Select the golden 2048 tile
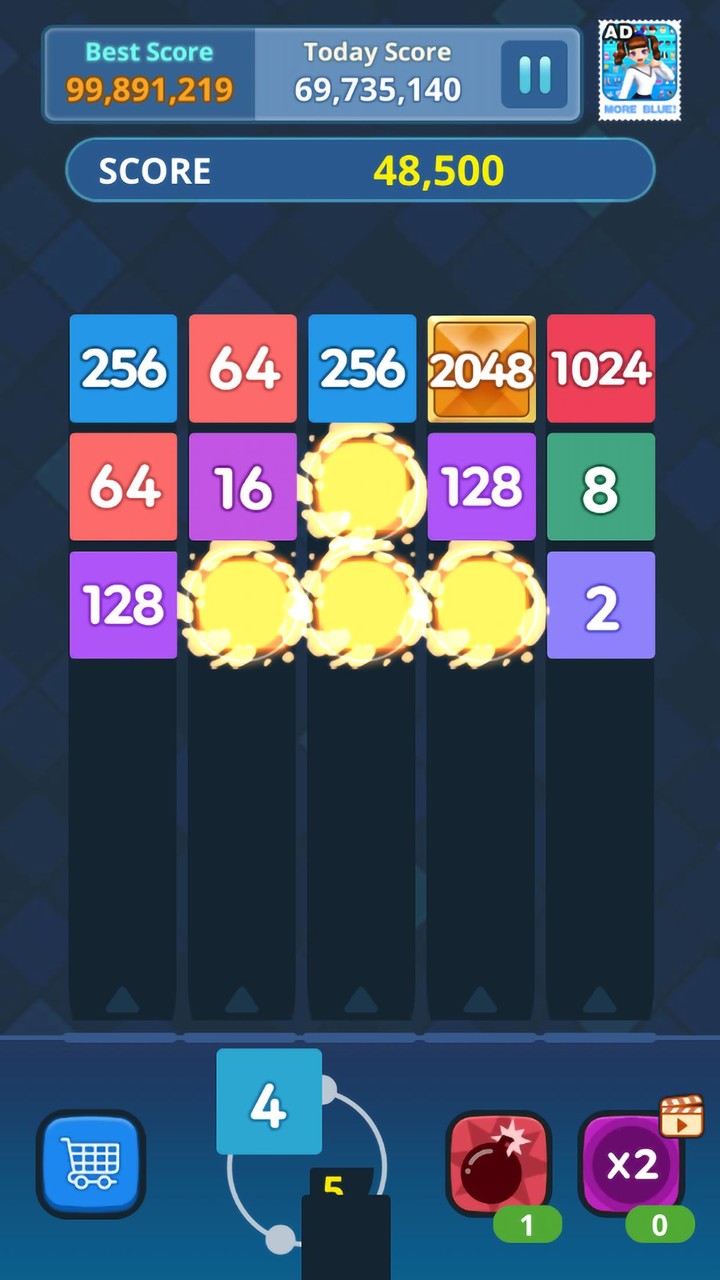The width and height of the screenshot is (720, 1280). click(x=481, y=368)
